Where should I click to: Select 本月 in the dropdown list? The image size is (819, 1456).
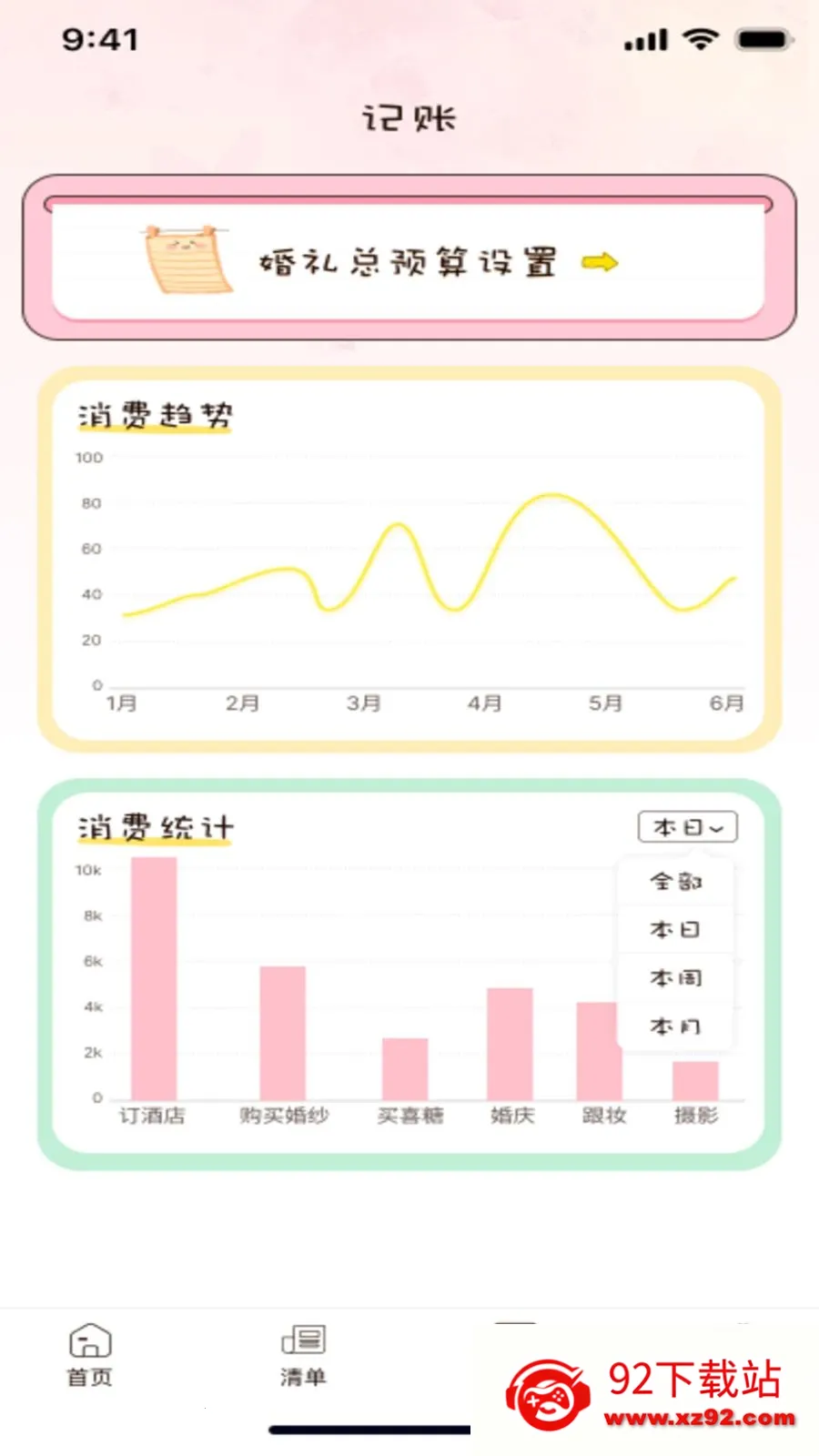(675, 1026)
